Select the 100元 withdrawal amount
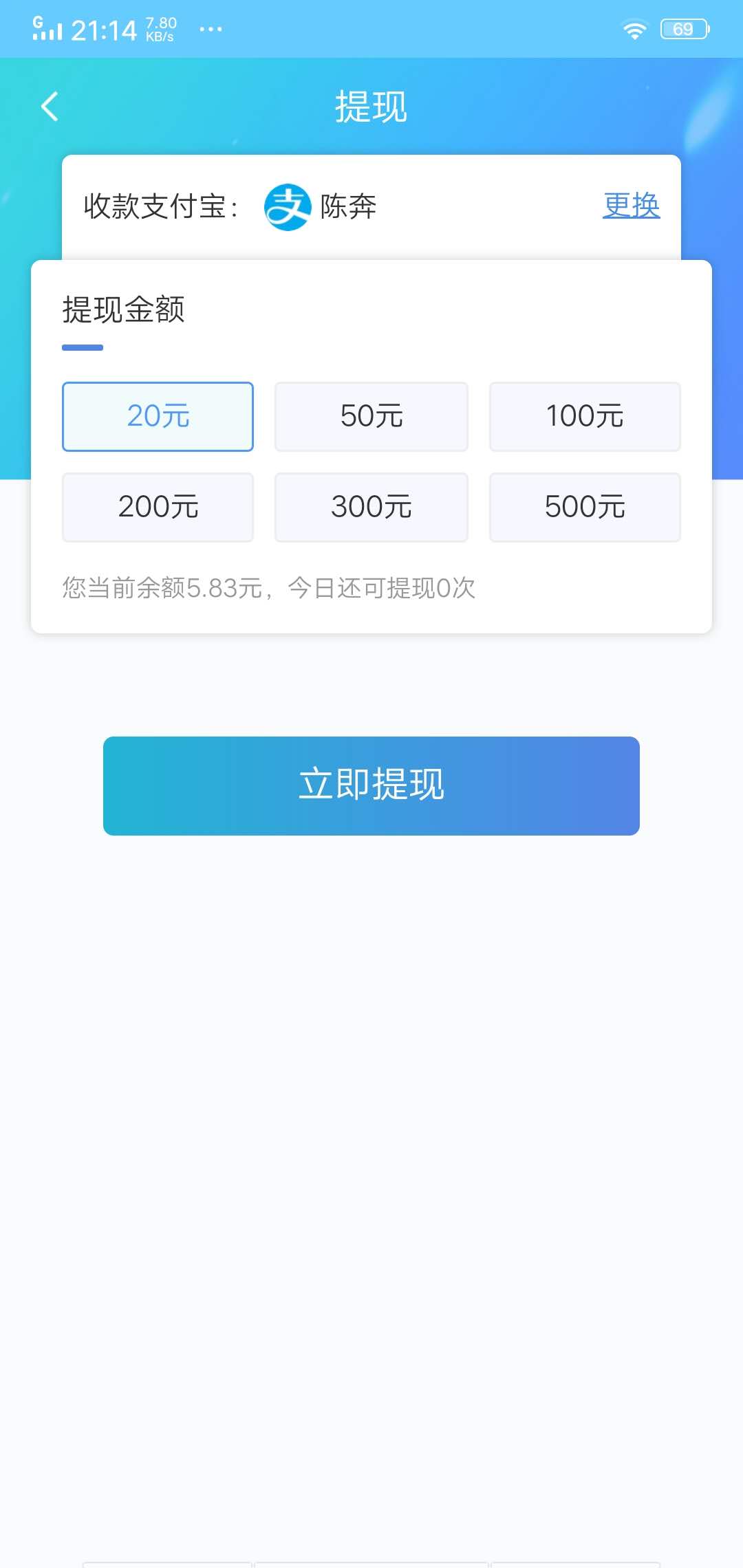The image size is (743, 1568). [585, 416]
